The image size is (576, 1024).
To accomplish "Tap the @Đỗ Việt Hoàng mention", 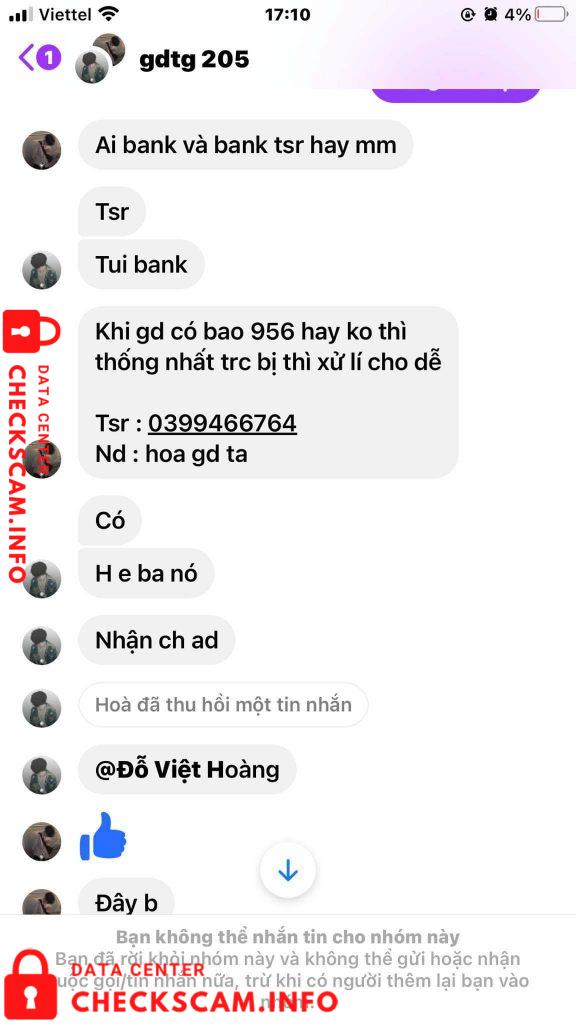I will click(187, 769).
